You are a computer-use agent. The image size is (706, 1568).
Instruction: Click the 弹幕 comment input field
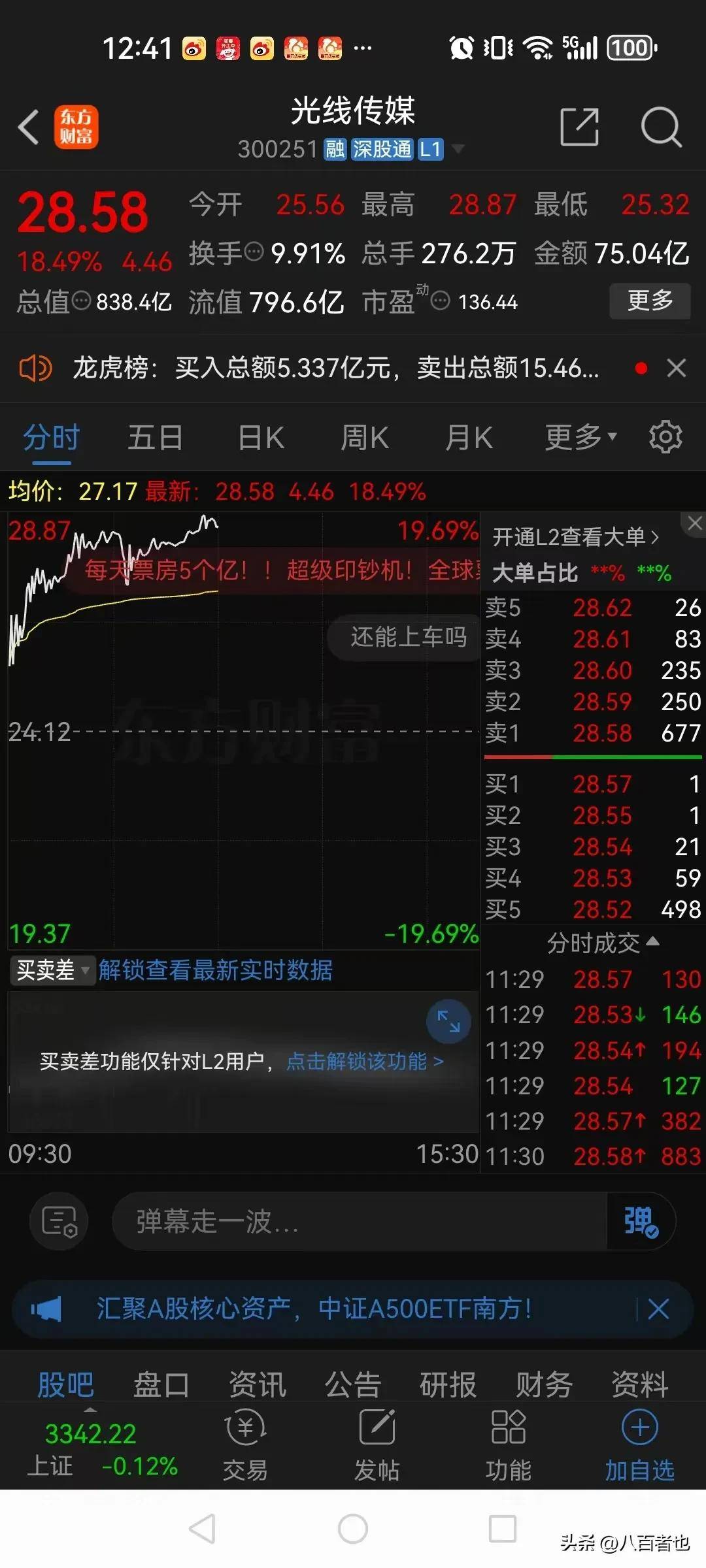click(360, 1222)
